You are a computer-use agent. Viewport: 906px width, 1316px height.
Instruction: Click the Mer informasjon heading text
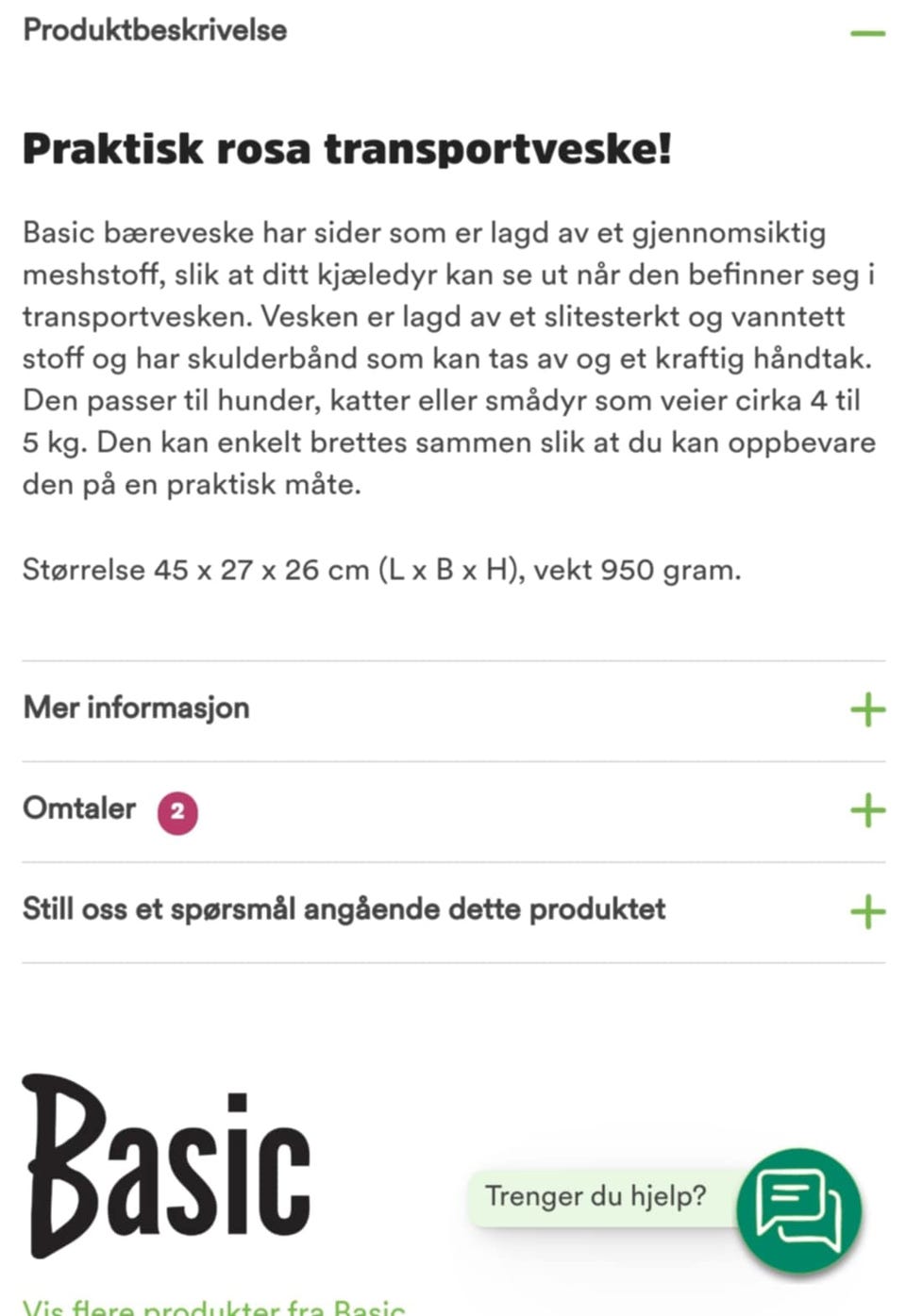(x=135, y=708)
